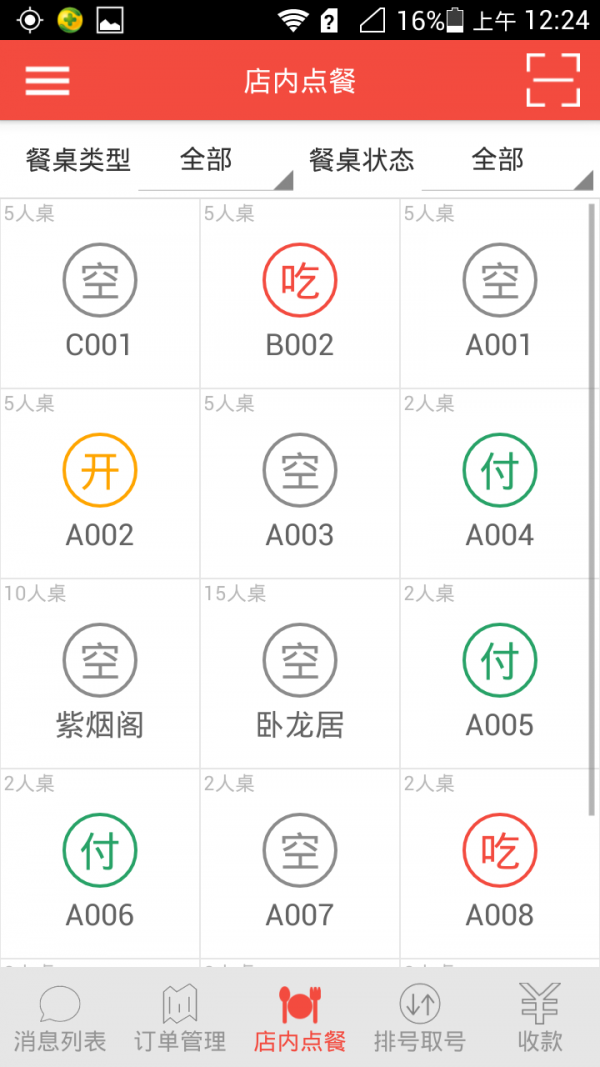Switch to the 排号取号 tab

(420, 1018)
